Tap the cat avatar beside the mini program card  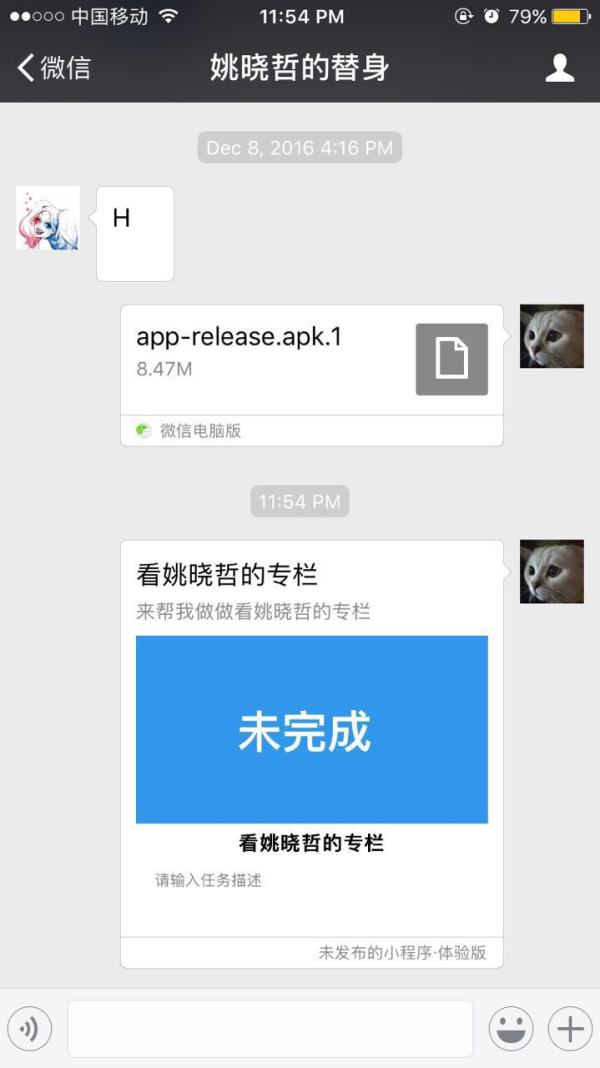tap(551, 572)
